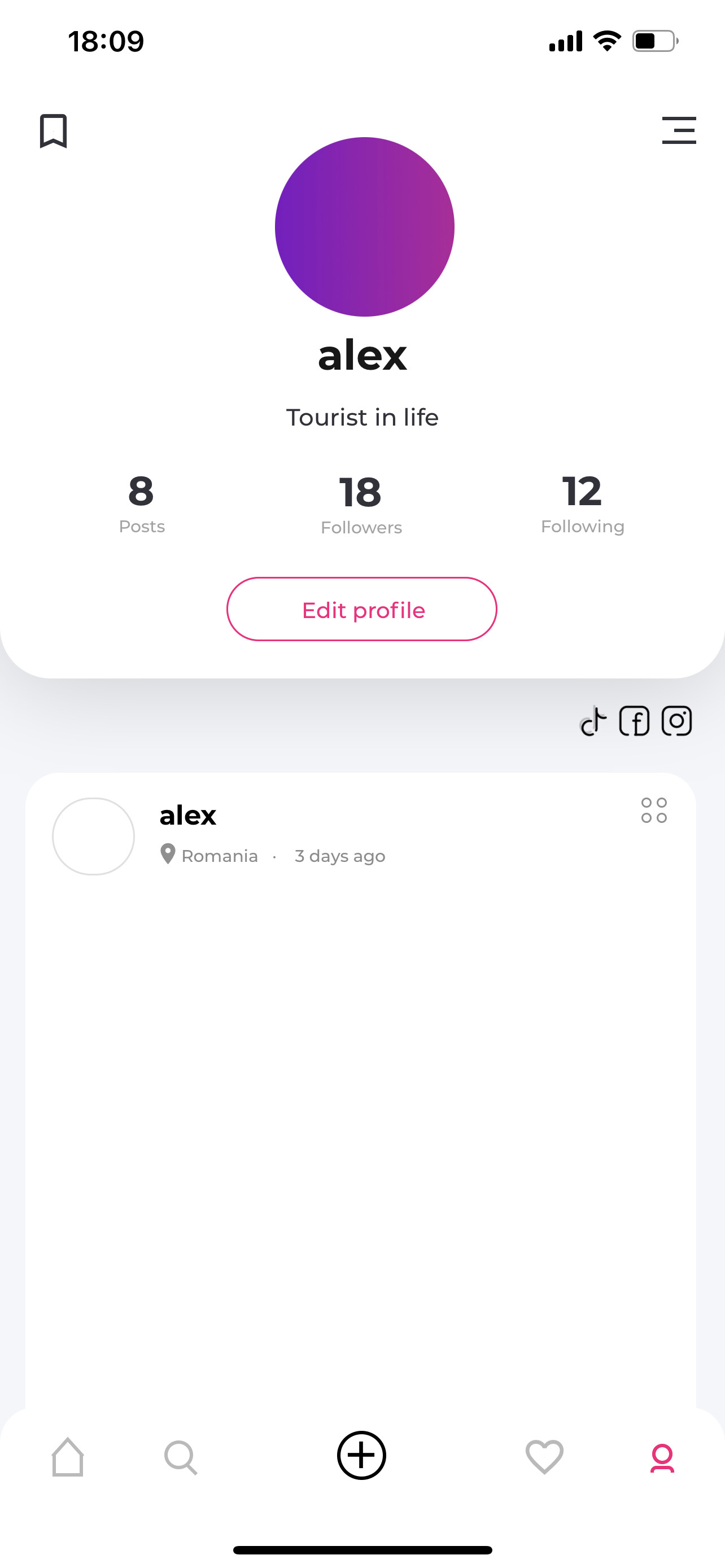
Task: Open saved bookmarks
Action: click(54, 130)
